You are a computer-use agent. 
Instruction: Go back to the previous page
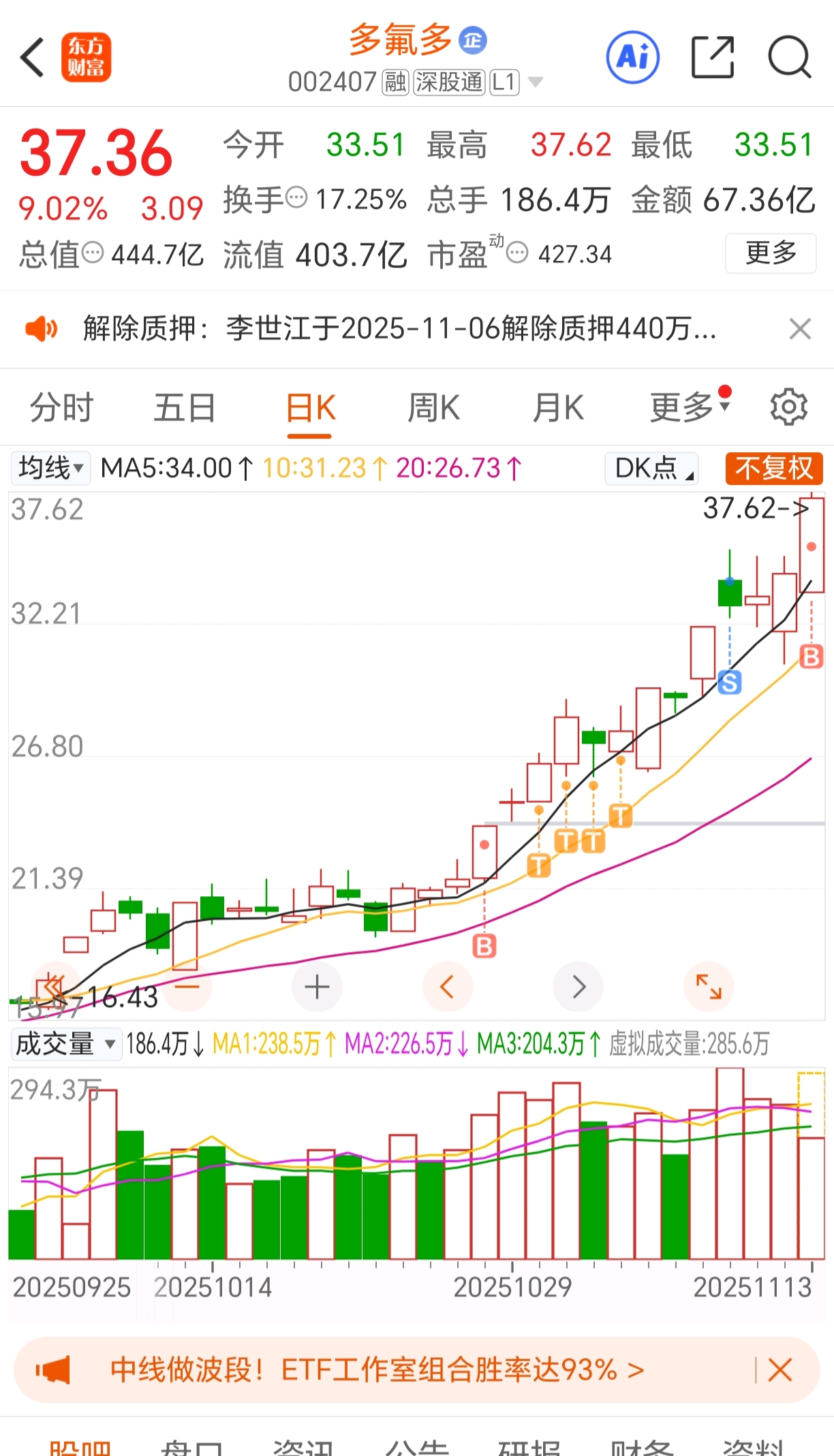[32, 57]
